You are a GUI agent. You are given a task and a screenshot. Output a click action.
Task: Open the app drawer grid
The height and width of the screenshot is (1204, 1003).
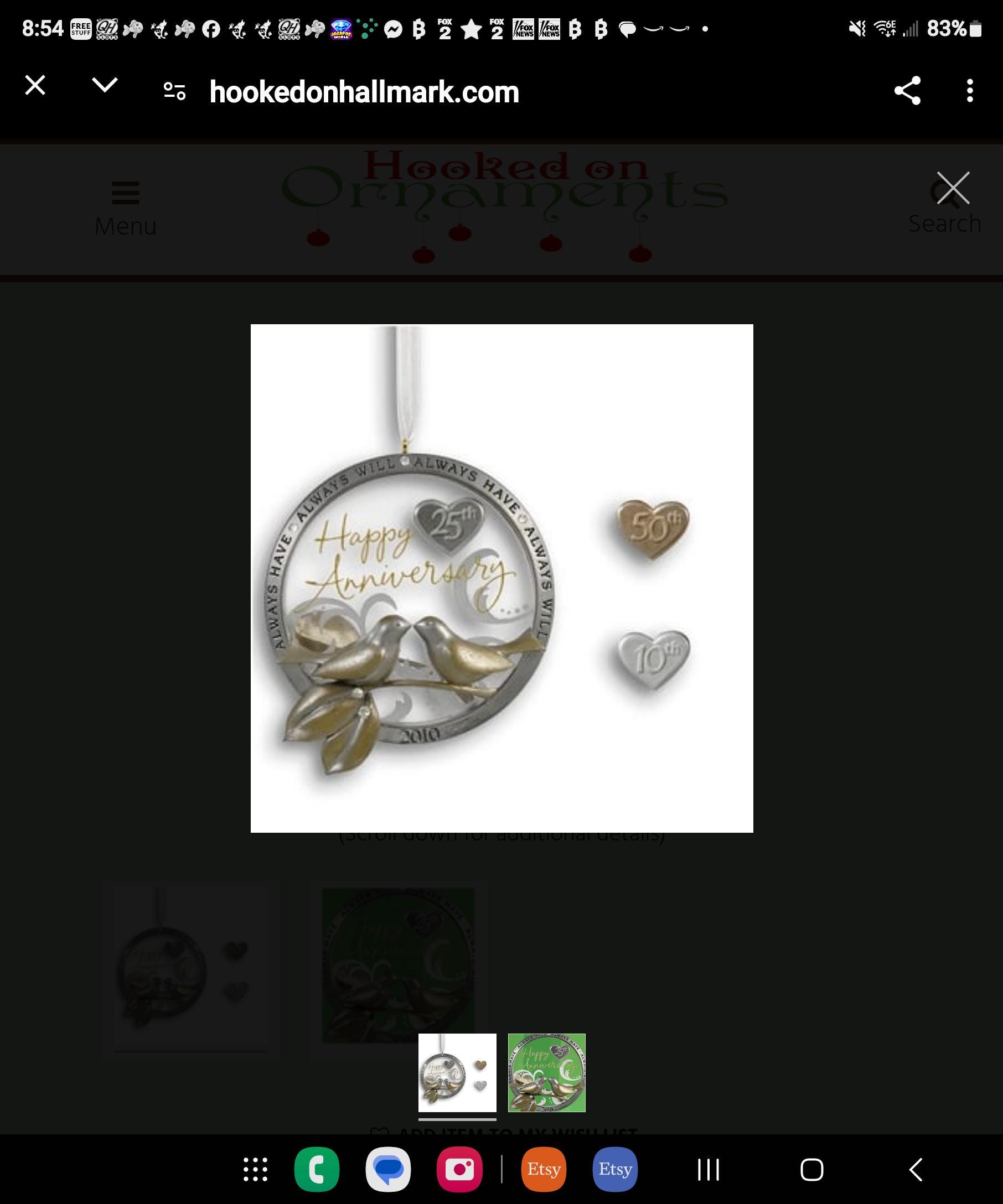tap(255, 1170)
